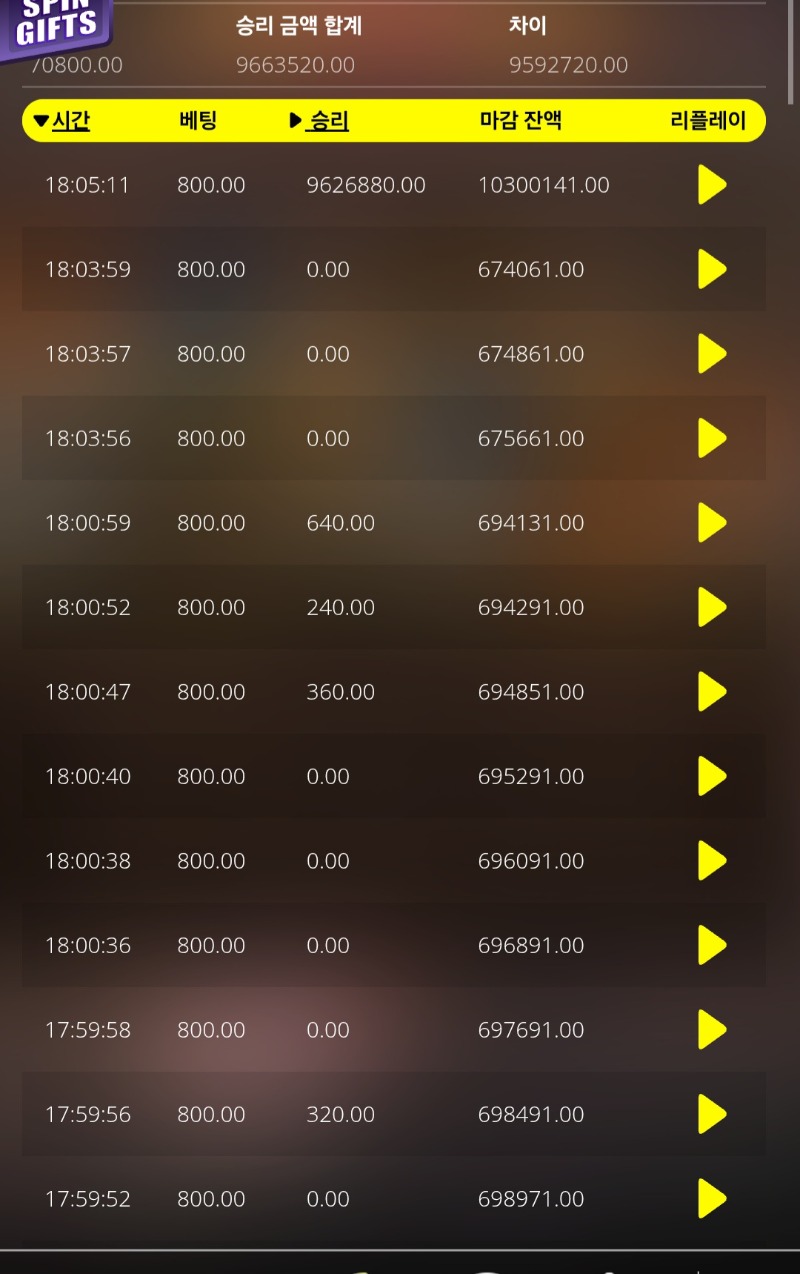This screenshot has height=1274, width=800.
Task: Start the replay for the 17:59:52 round
Action: pyautogui.click(x=712, y=1199)
